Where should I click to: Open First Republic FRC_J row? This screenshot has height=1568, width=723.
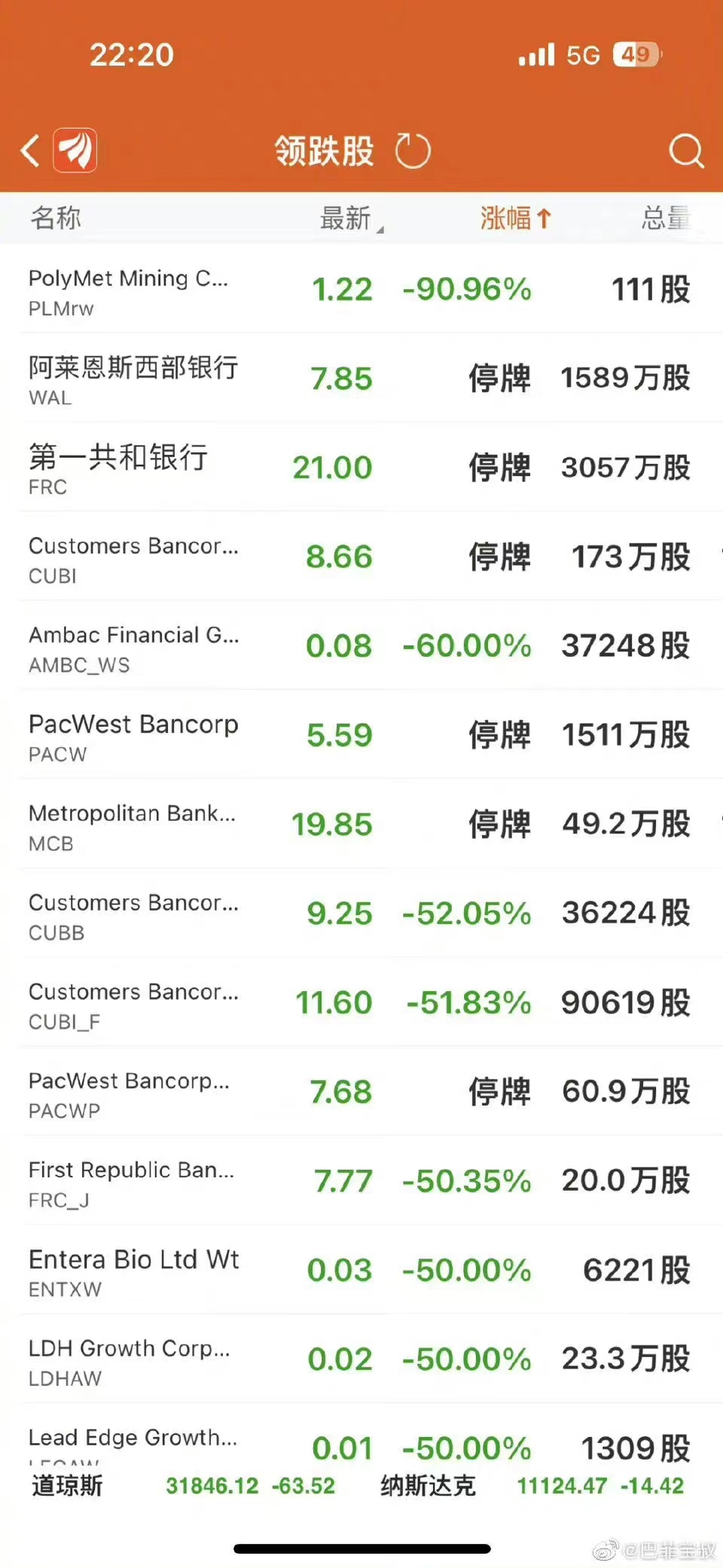[361, 1181]
